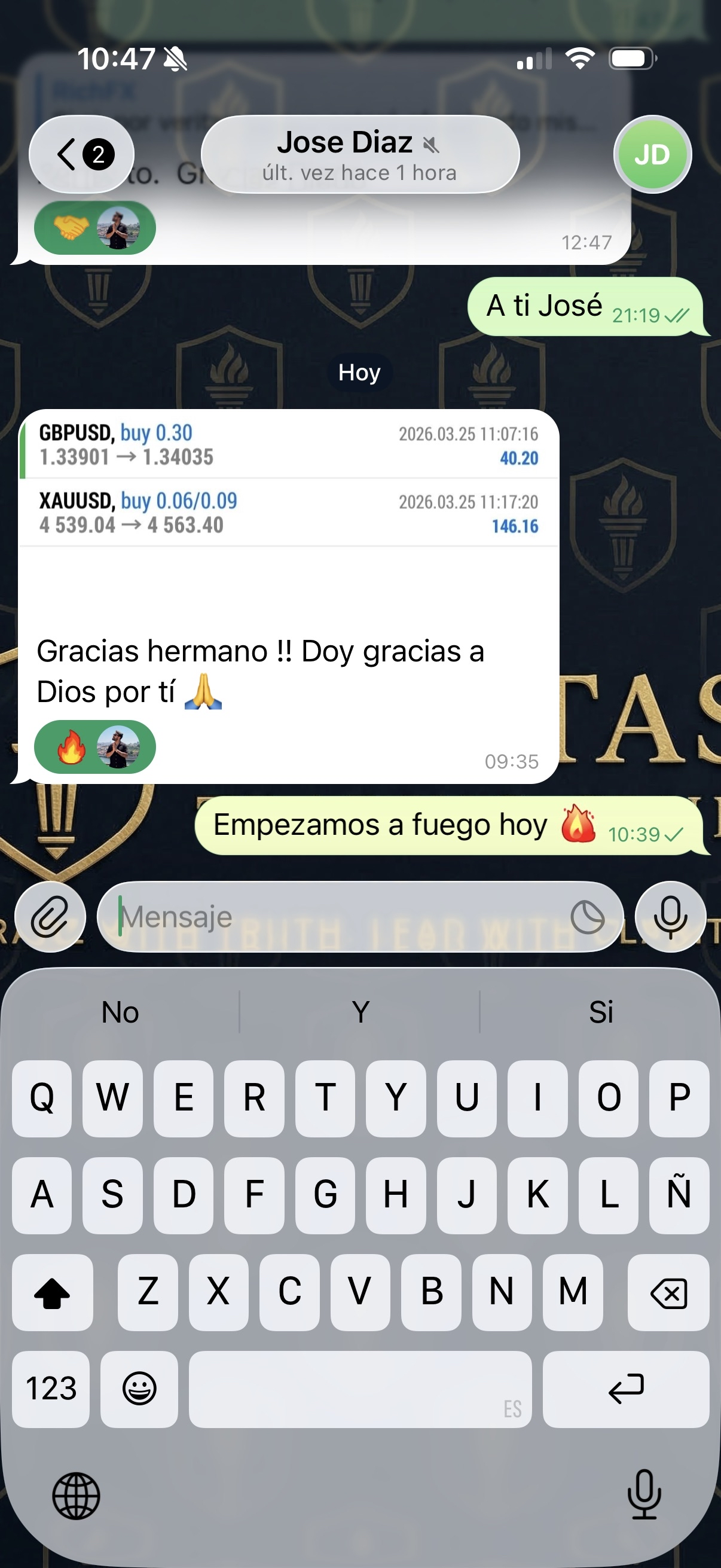Open the attachment paperclip menu
The height and width of the screenshot is (1568, 721).
pyautogui.click(x=50, y=917)
